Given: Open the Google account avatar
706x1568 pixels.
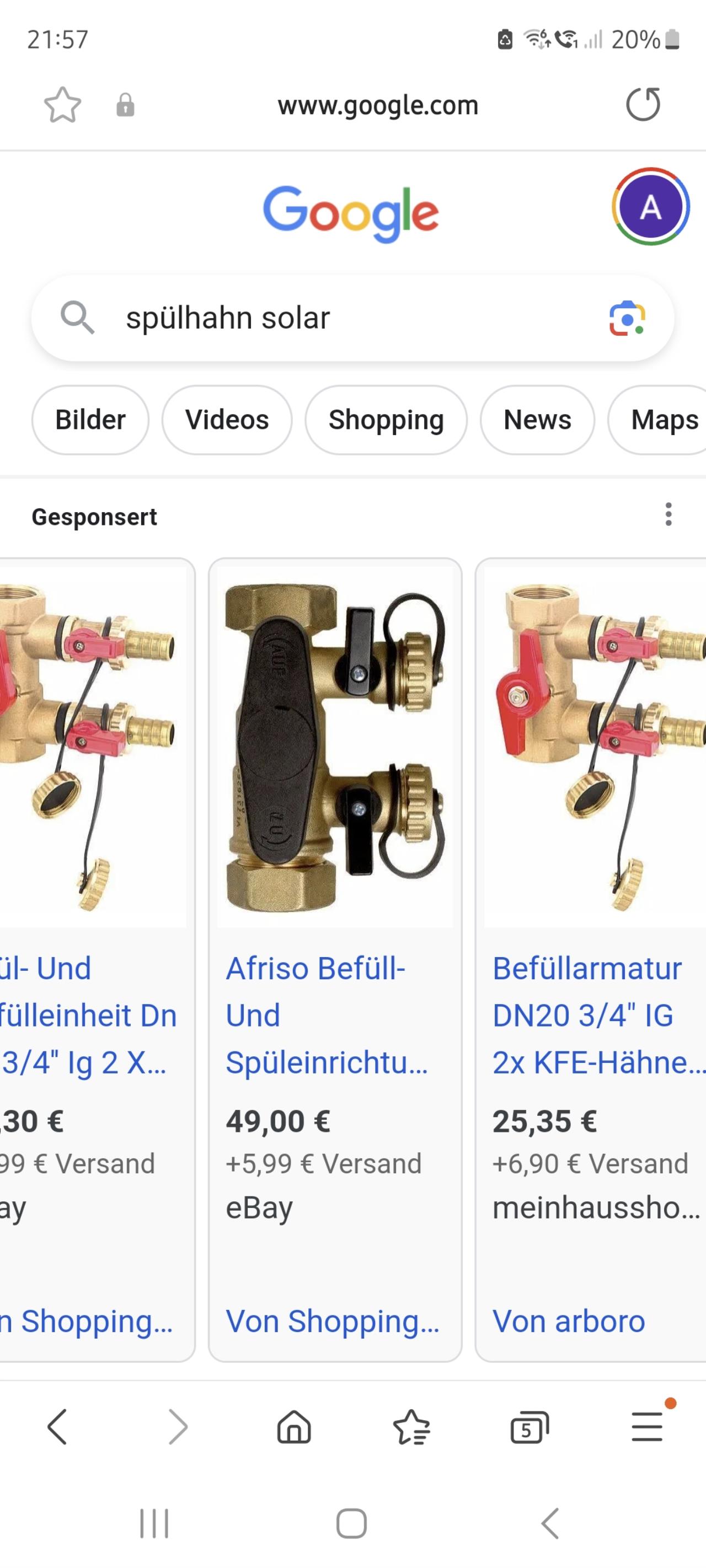Looking at the screenshot, I should [x=650, y=207].
